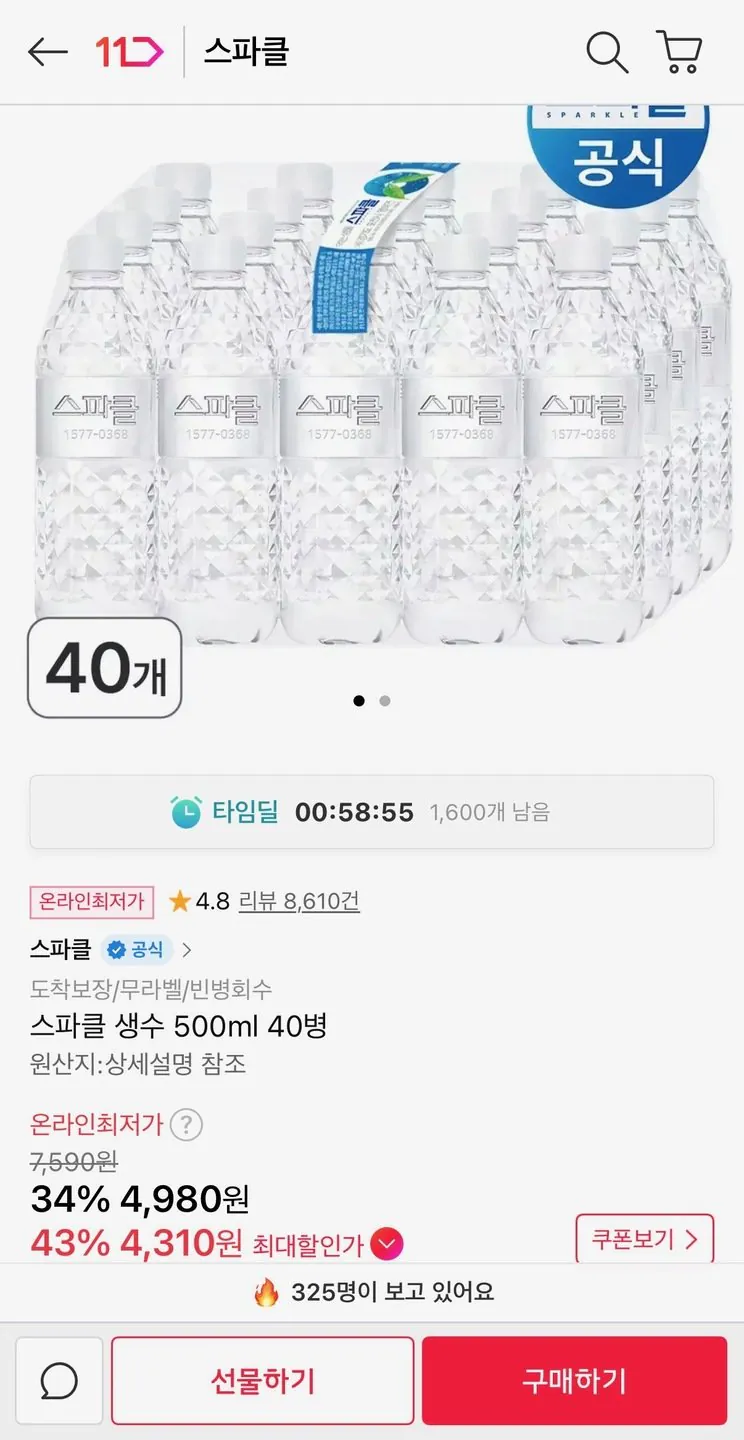Expand the 최대할인가 price details
This screenshot has height=1440, width=744.
tap(387, 1245)
